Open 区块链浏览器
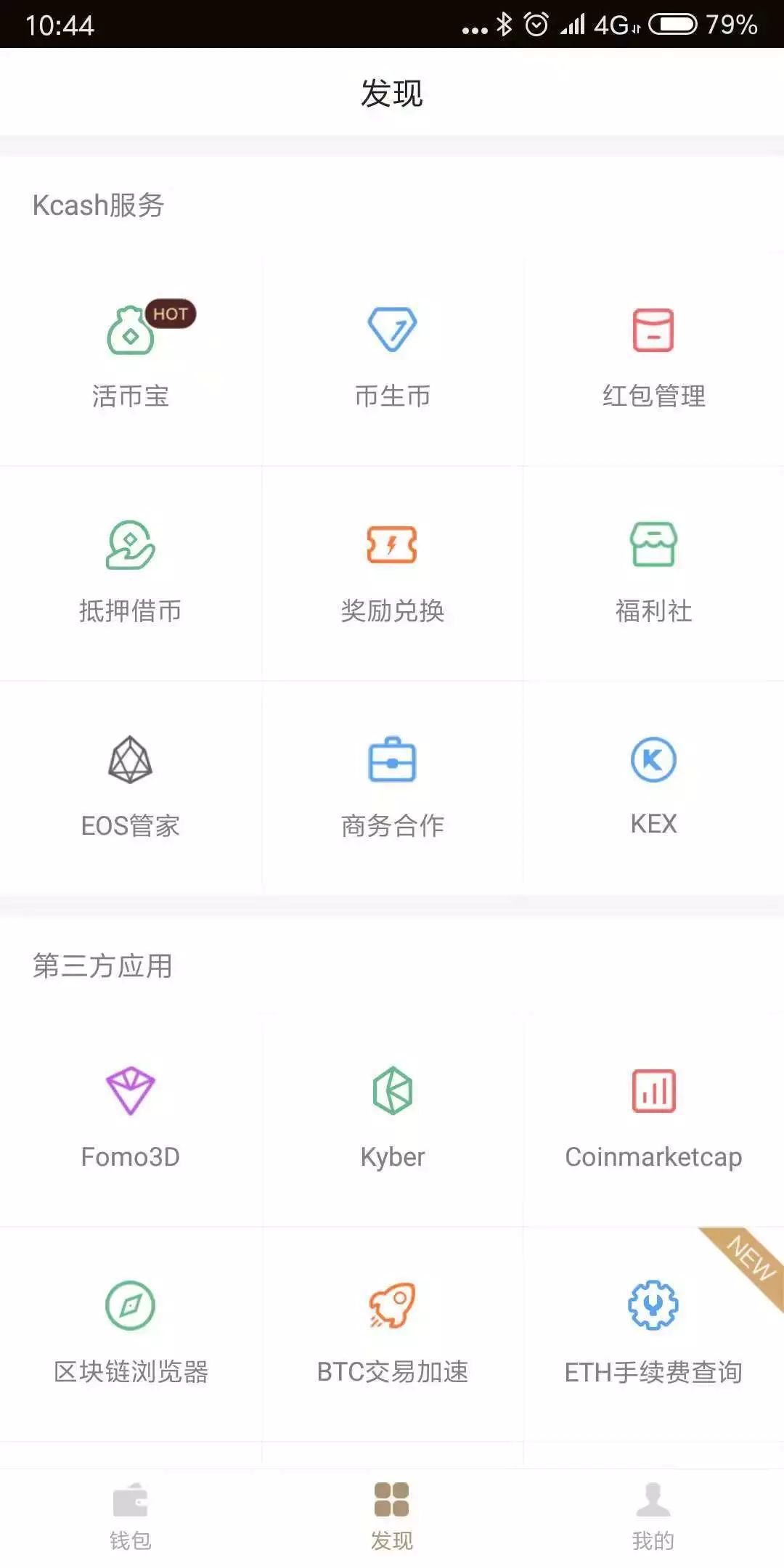The image size is (784, 1568). click(131, 1334)
